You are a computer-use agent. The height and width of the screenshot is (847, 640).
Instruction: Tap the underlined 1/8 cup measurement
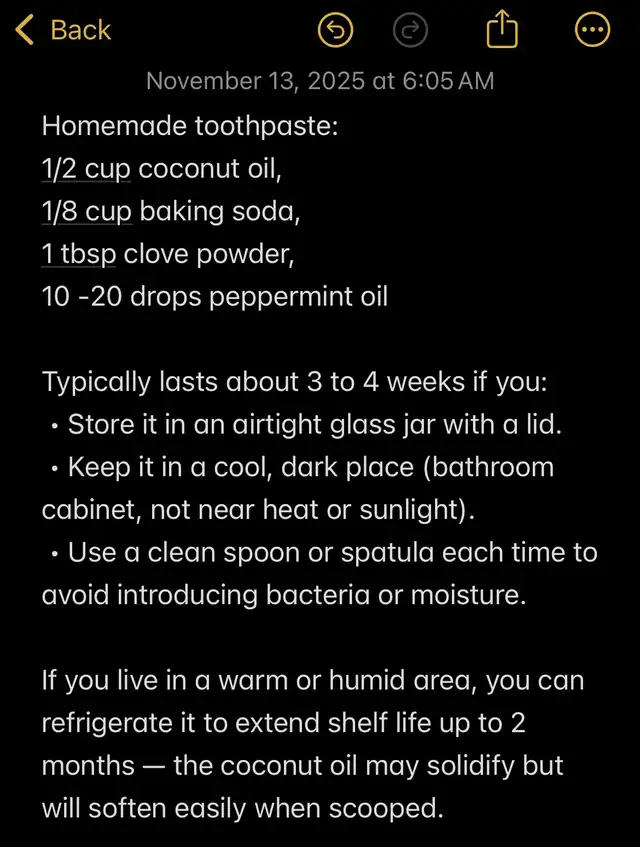pyautogui.click(x=86, y=211)
